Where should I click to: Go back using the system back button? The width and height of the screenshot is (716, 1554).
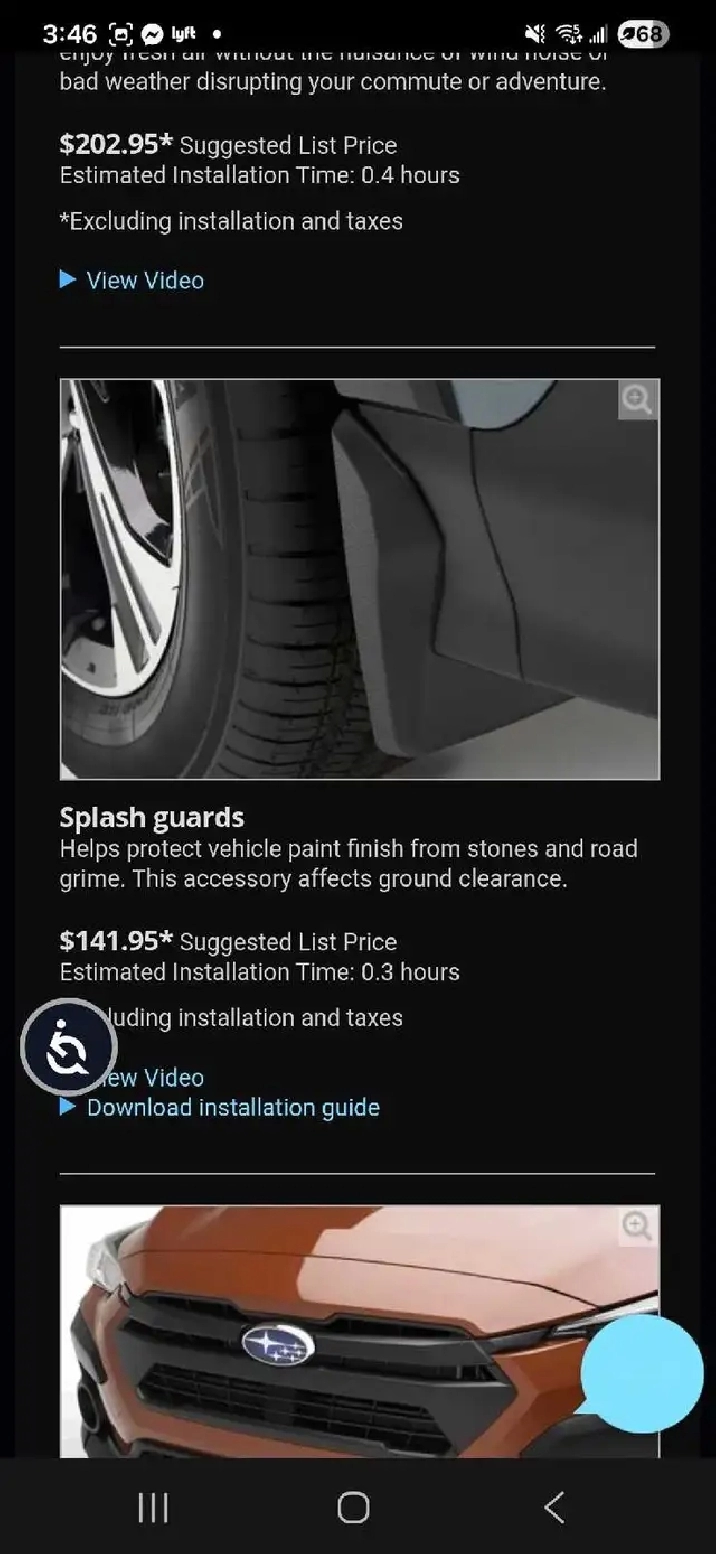coord(554,1507)
